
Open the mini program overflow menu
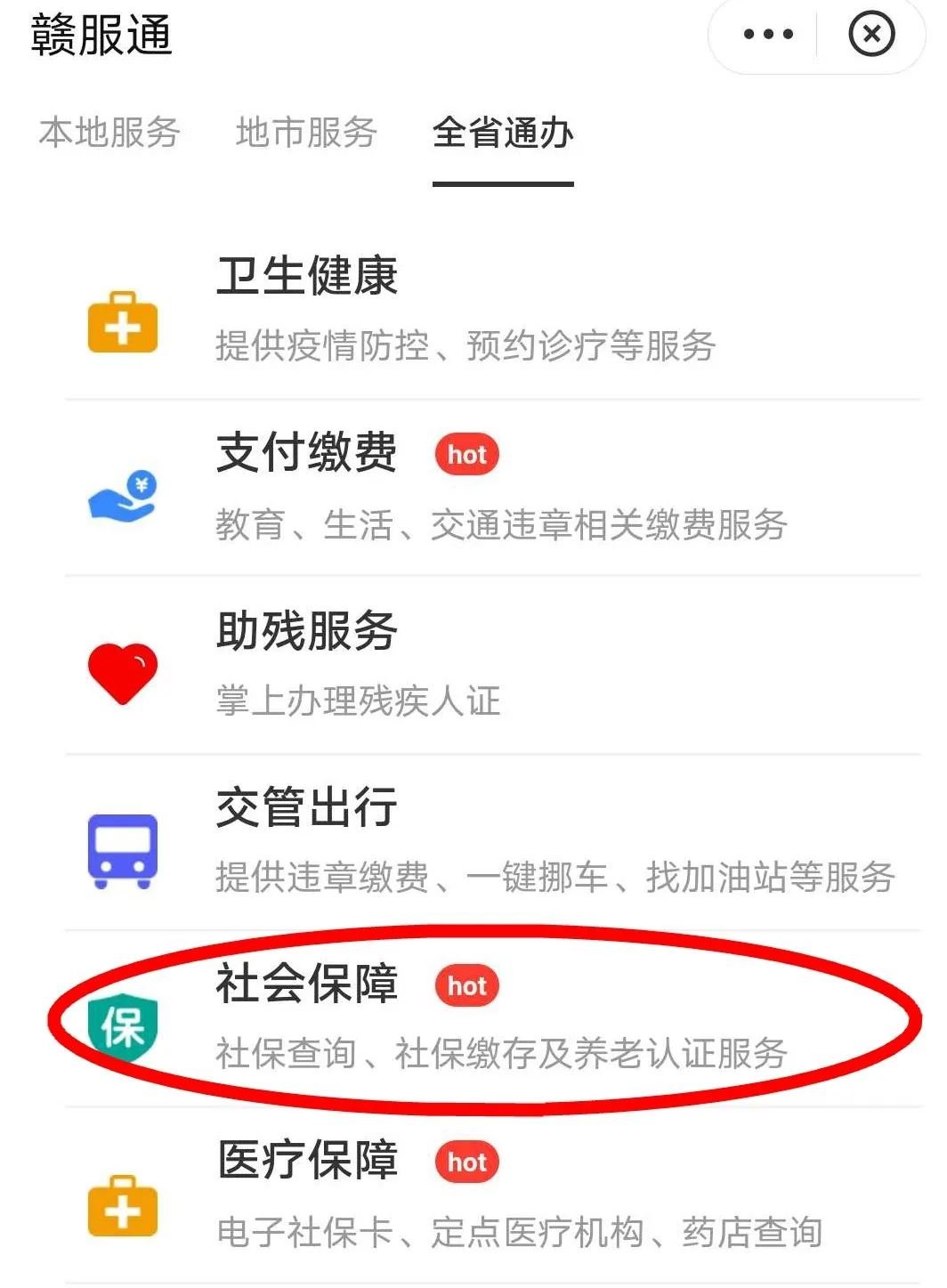tap(767, 36)
